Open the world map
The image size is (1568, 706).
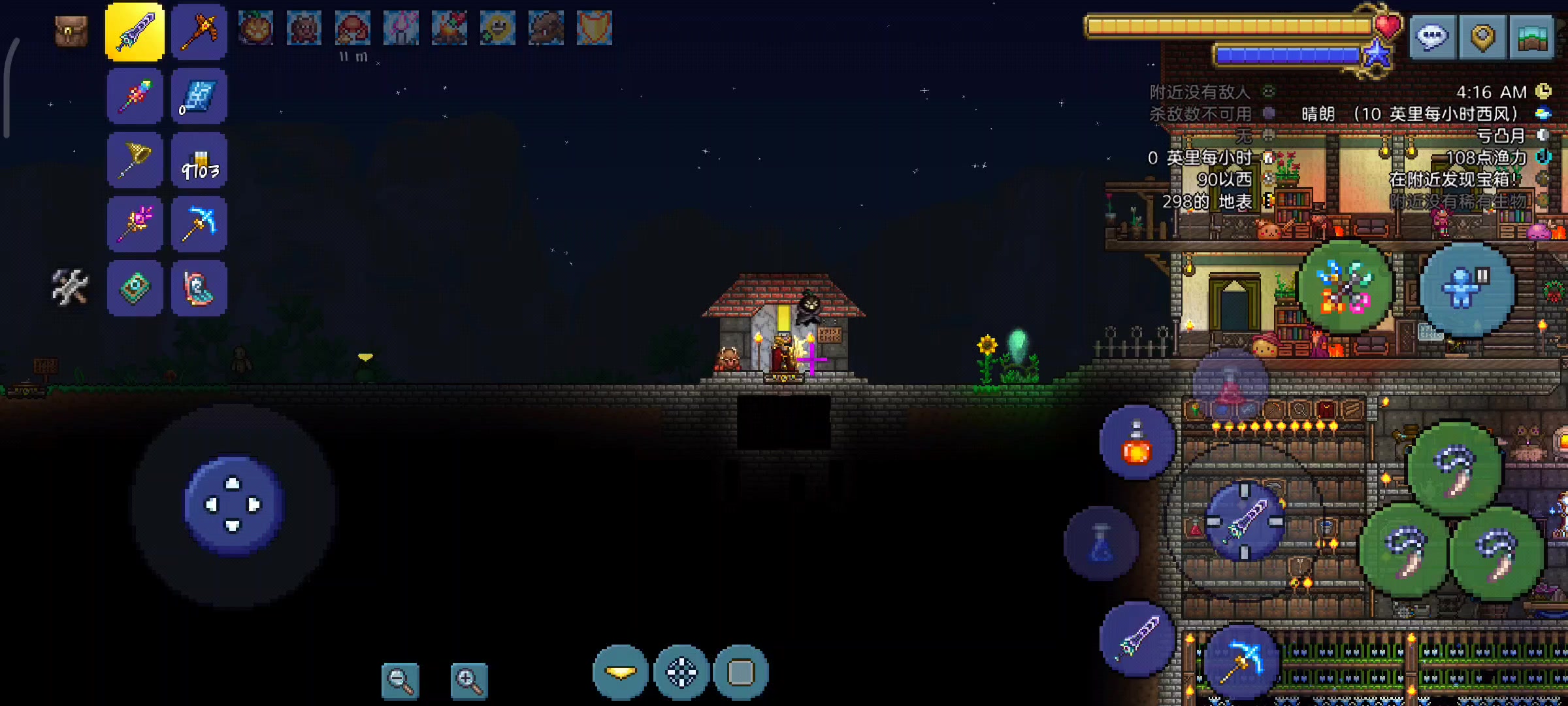pyautogui.click(x=1533, y=37)
